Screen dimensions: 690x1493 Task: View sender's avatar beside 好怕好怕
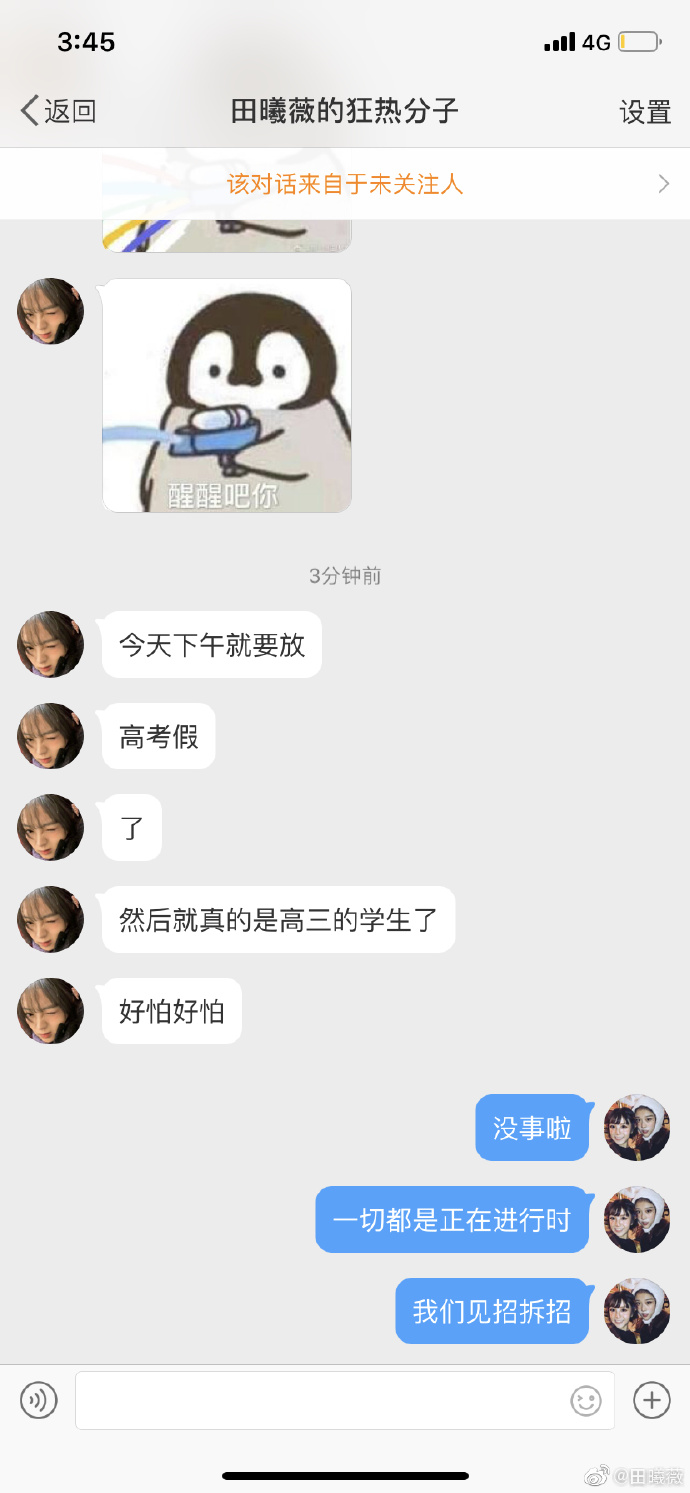click(51, 1011)
